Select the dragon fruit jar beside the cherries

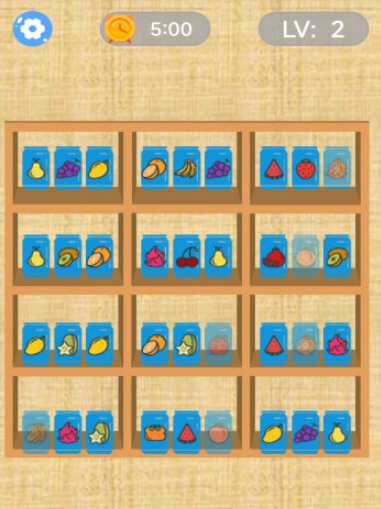pos(155,256)
